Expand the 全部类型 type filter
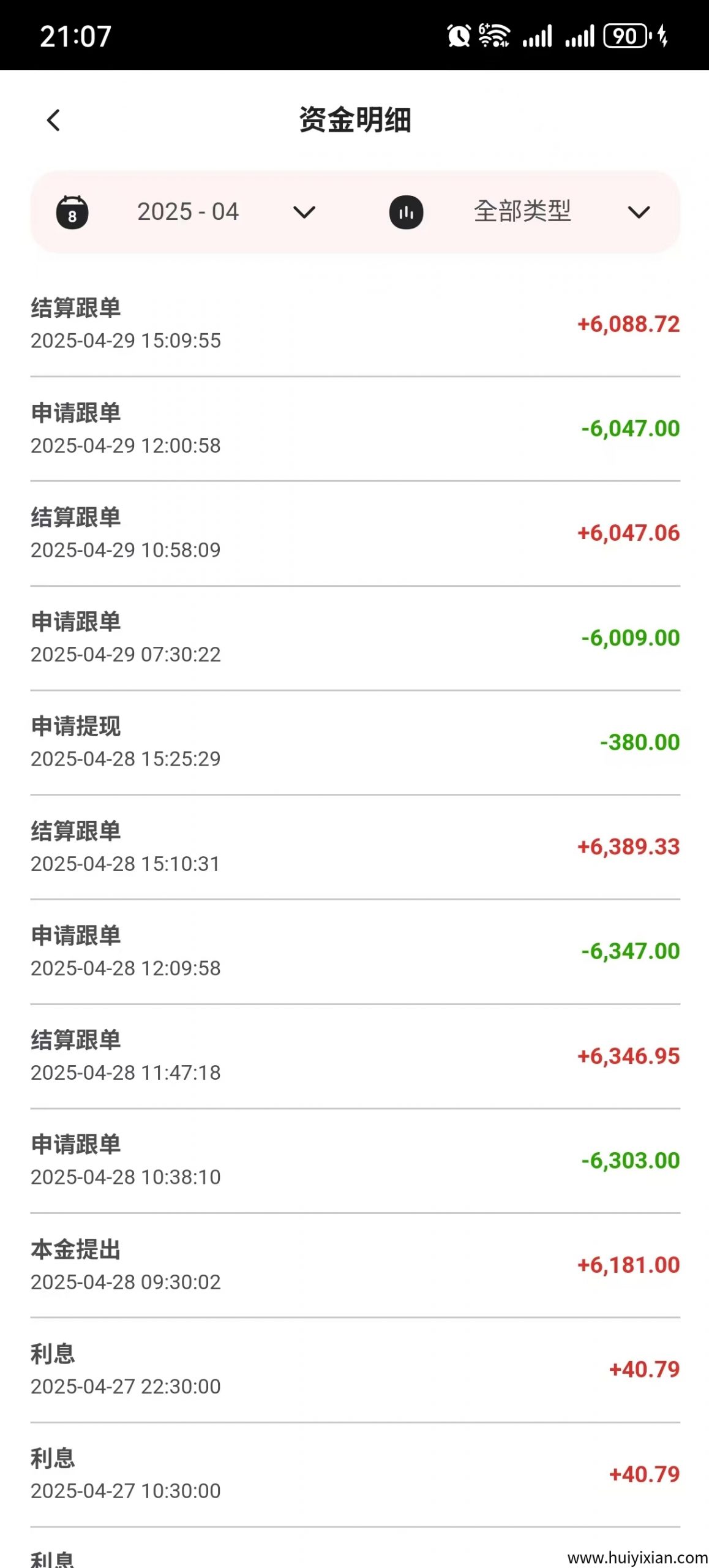The height and width of the screenshot is (1568, 709). click(523, 212)
